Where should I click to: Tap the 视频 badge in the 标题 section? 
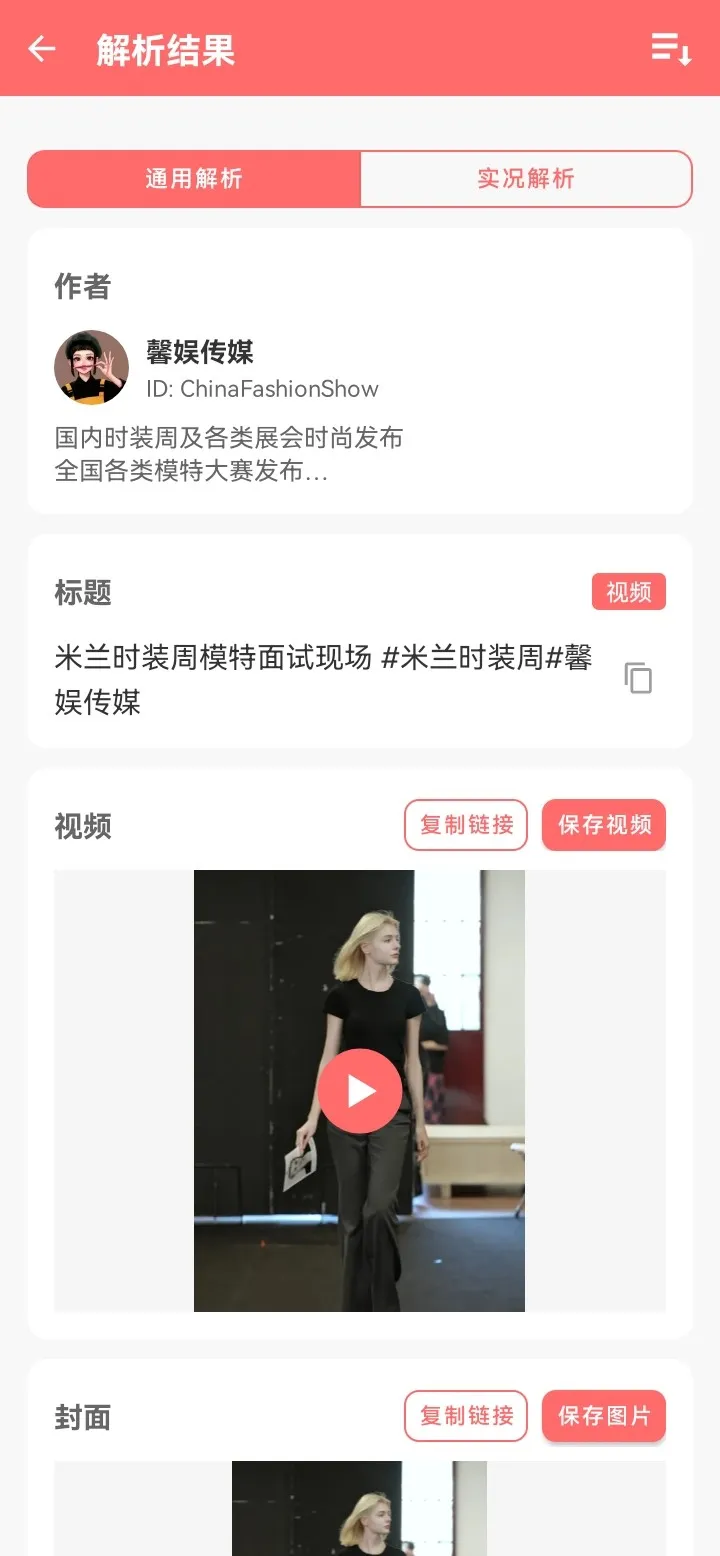point(629,591)
